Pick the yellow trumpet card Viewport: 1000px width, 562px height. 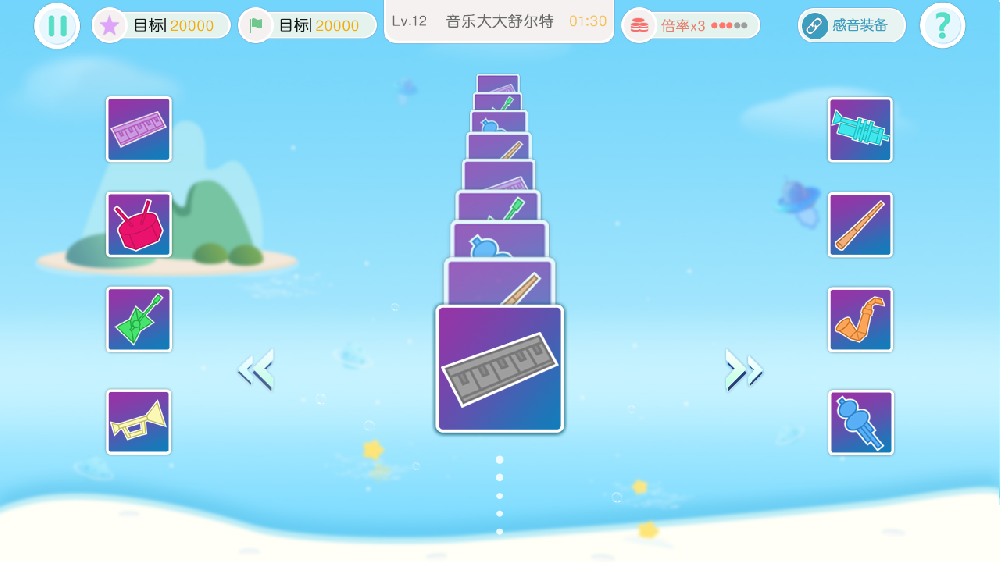click(139, 421)
